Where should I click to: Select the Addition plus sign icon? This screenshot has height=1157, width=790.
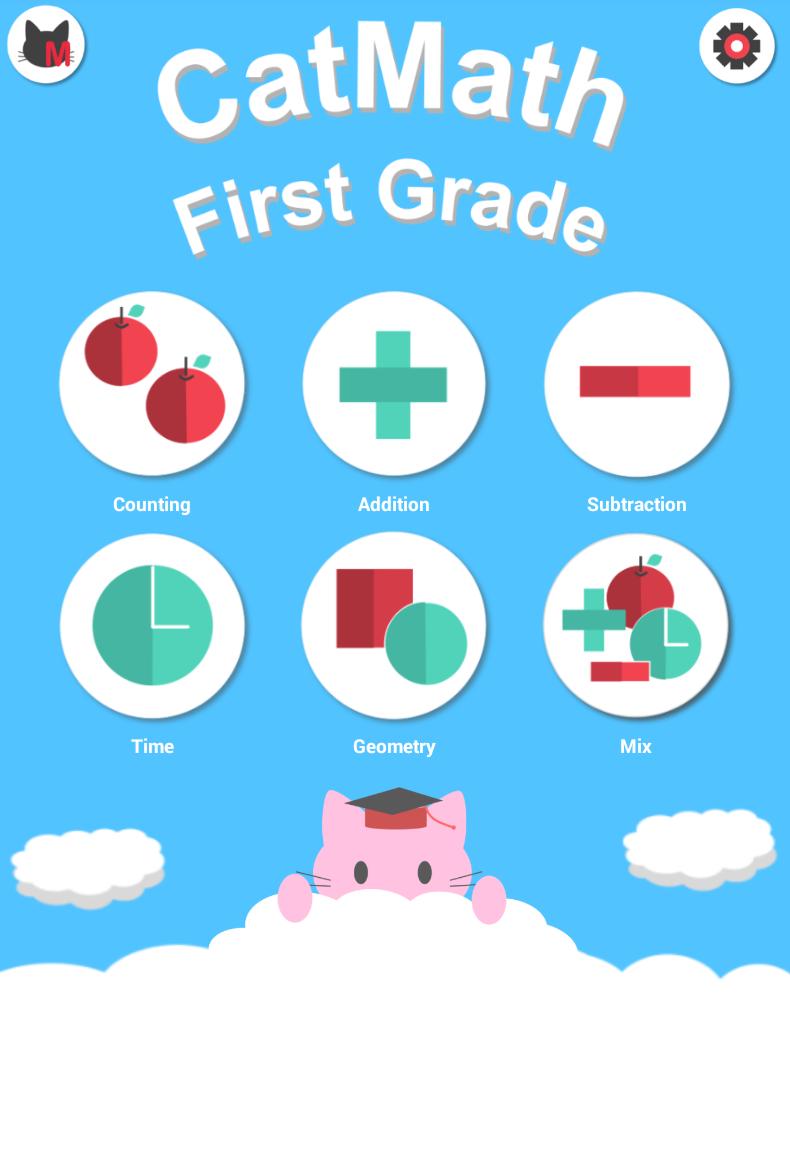pos(394,384)
